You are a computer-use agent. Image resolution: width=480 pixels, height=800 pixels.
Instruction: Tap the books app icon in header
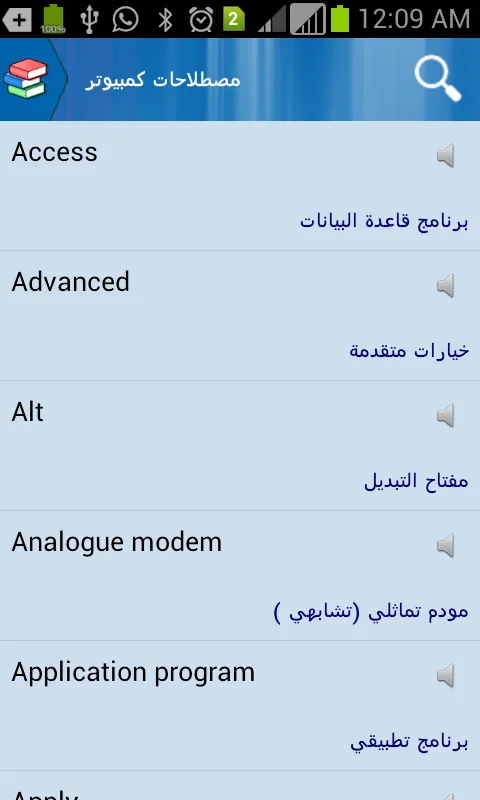[x=26, y=79]
